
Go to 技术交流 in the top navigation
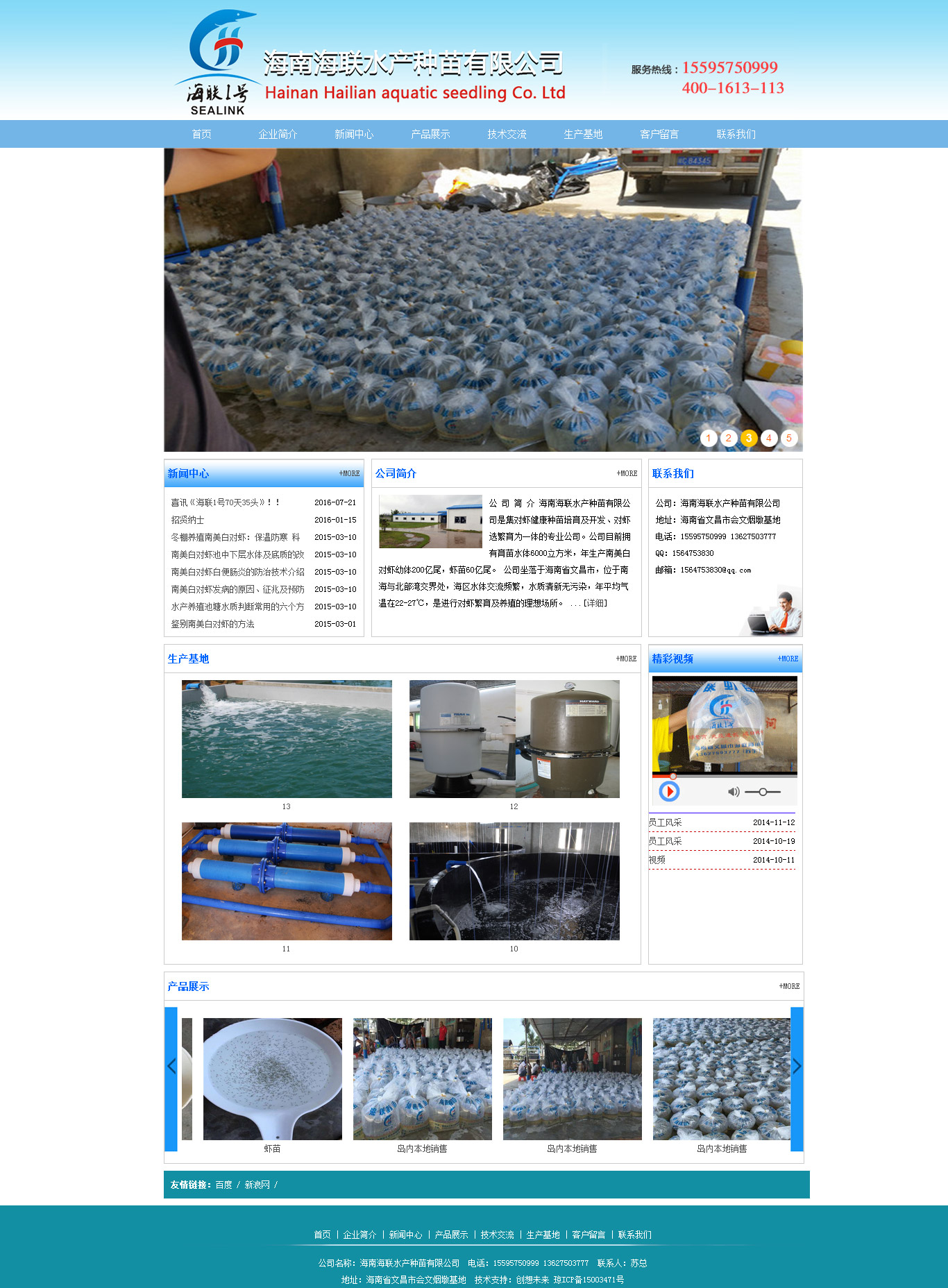(507, 134)
